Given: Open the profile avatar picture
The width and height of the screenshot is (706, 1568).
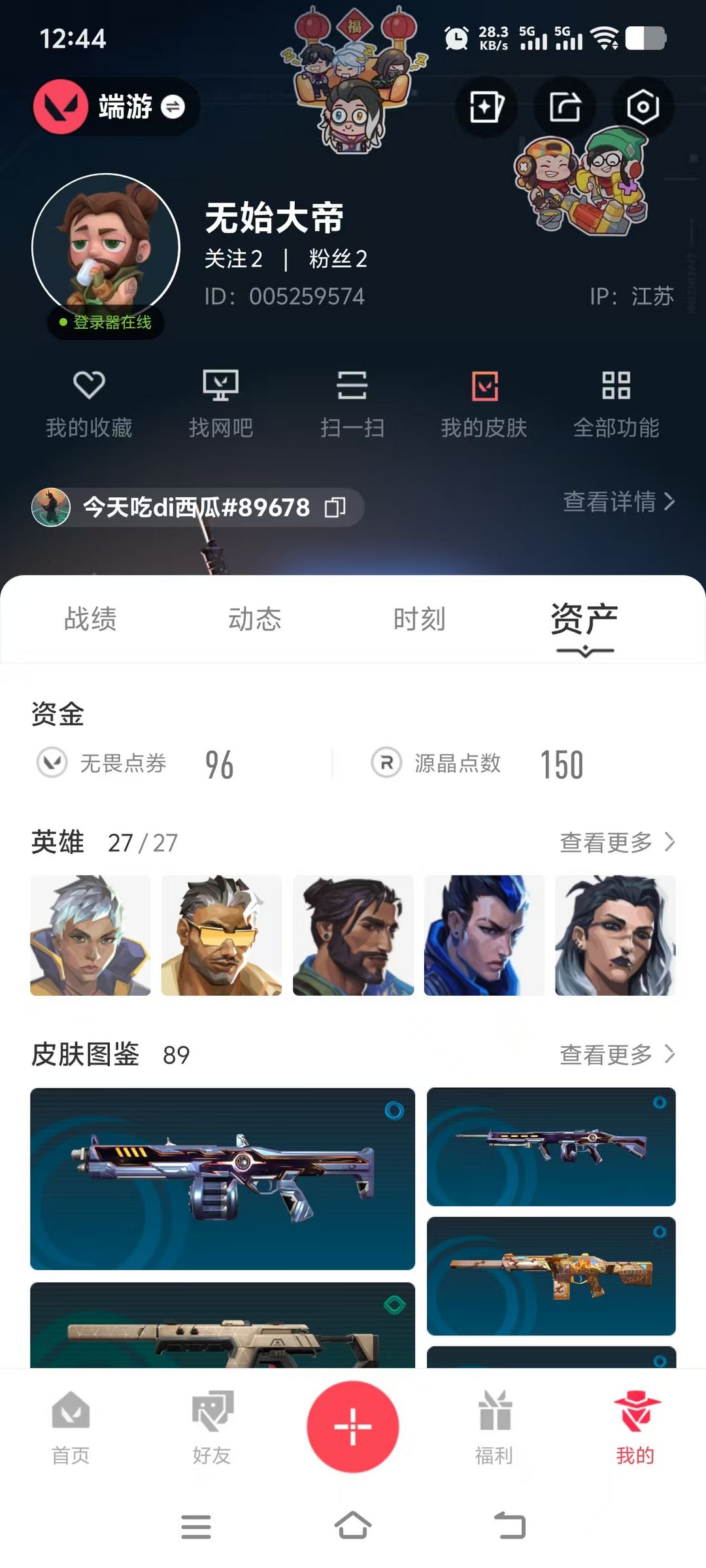Looking at the screenshot, I should (x=106, y=247).
